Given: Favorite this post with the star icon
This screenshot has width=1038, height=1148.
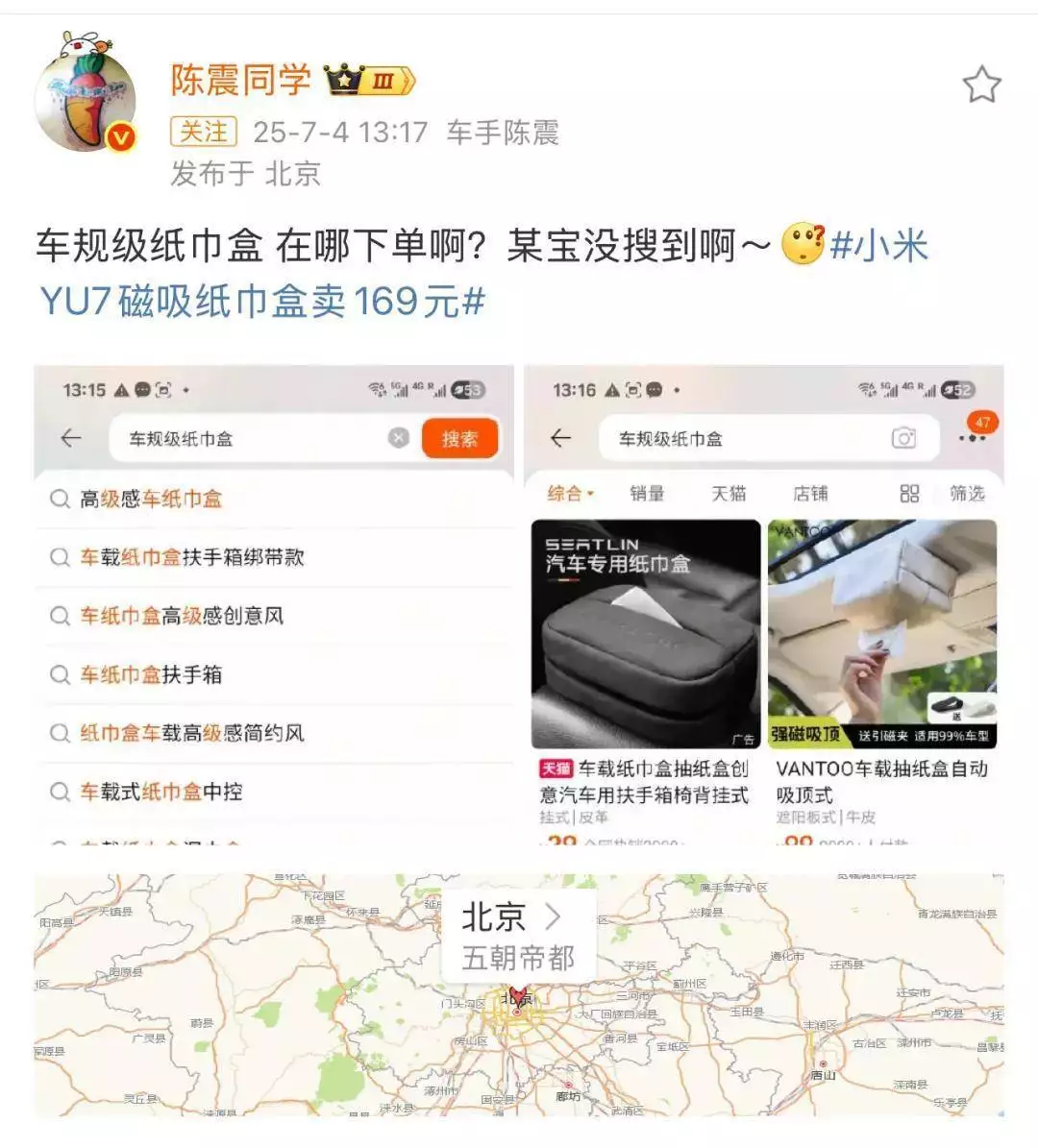Looking at the screenshot, I should pos(981,85).
